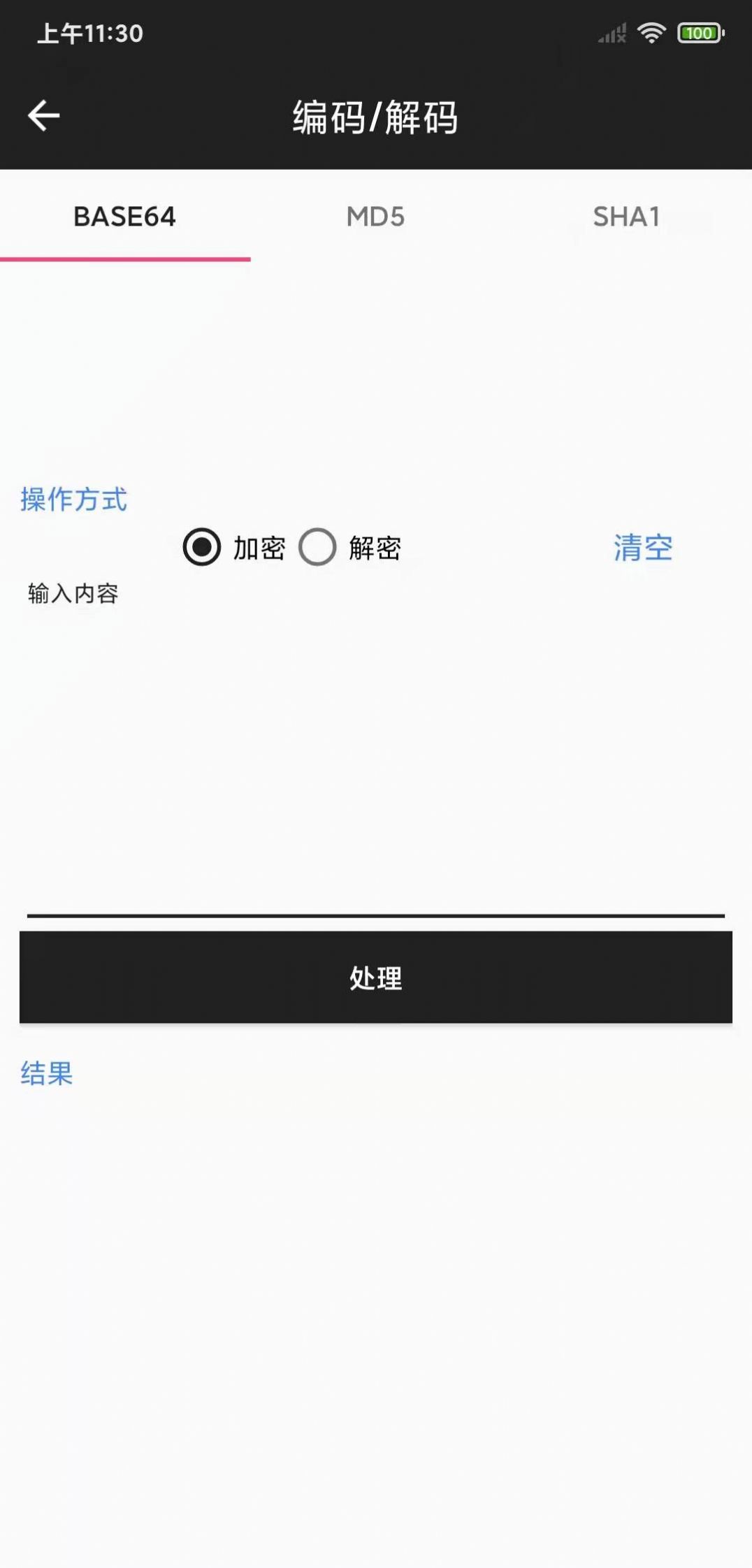
Task: Click the cellular signal icon
Action: click(x=612, y=33)
